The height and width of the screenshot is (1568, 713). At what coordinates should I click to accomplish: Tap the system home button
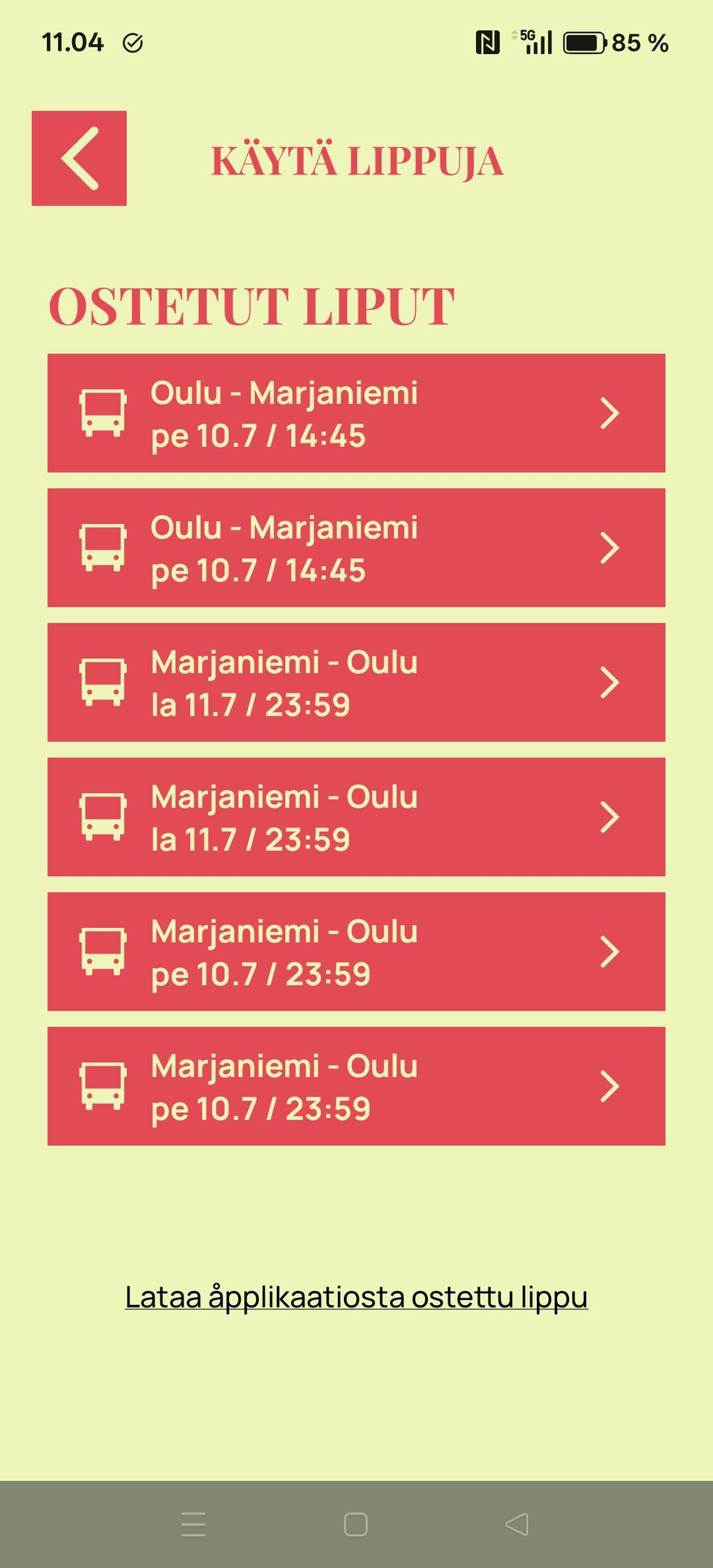[356, 1525]
